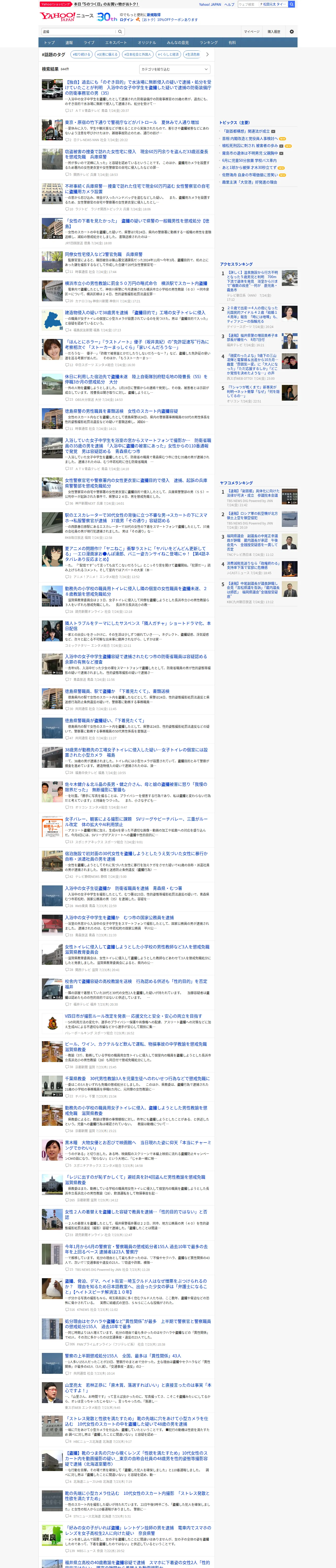Open topic 6月に児童50分放置 学校バス車内
336x1568 pixels.
coord(250,161)
